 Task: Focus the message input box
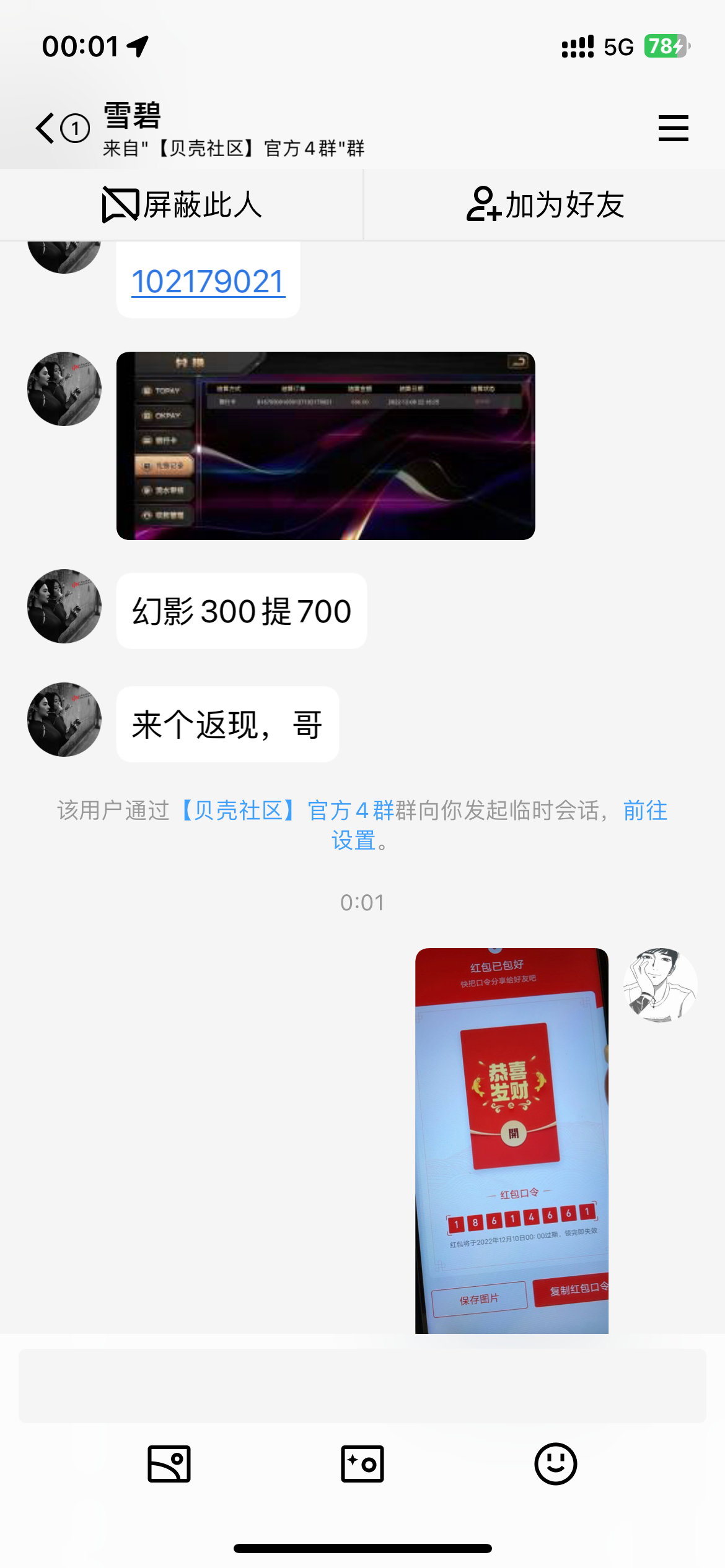point(362,1386)
